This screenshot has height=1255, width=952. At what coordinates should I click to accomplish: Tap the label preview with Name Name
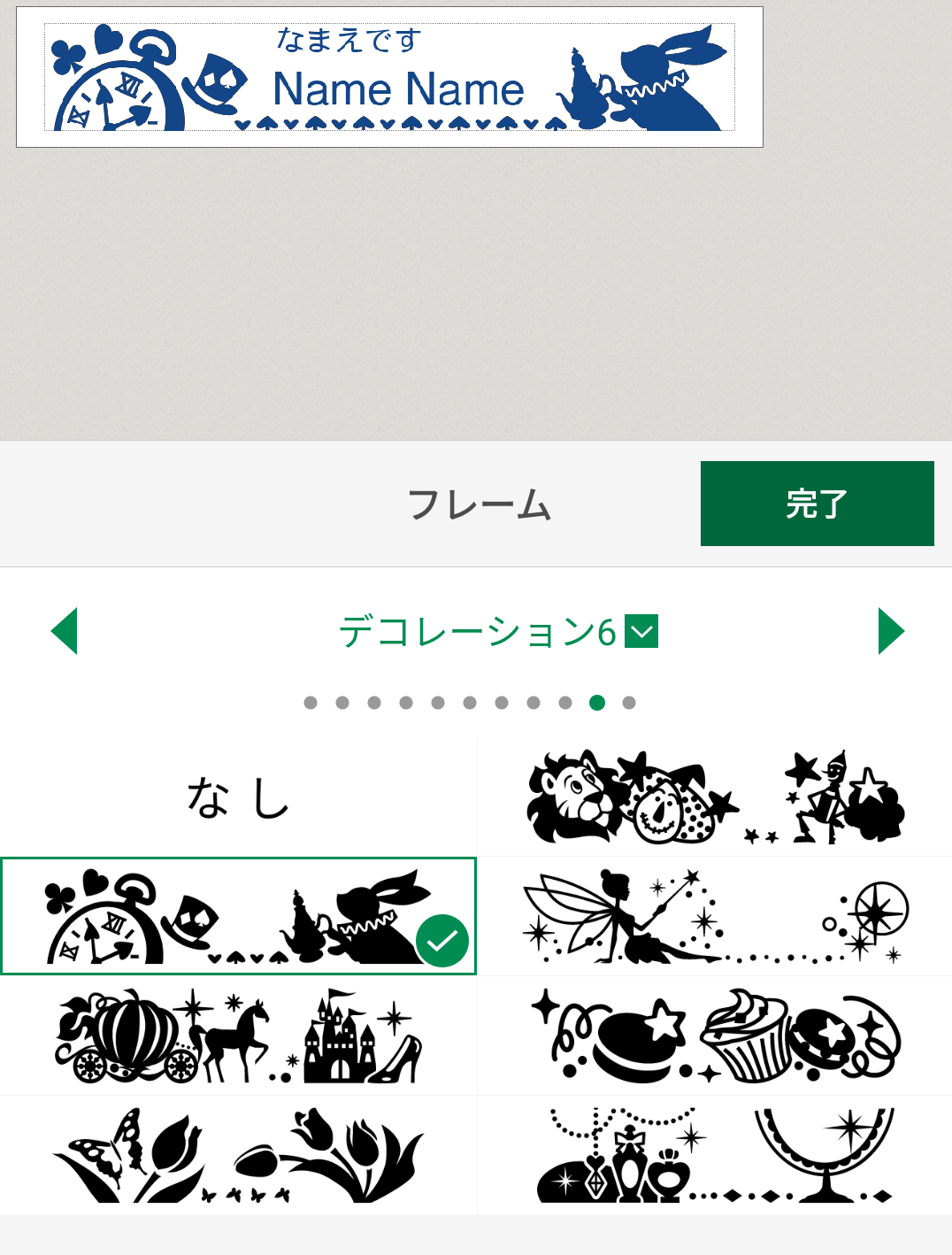coord(389,78)
